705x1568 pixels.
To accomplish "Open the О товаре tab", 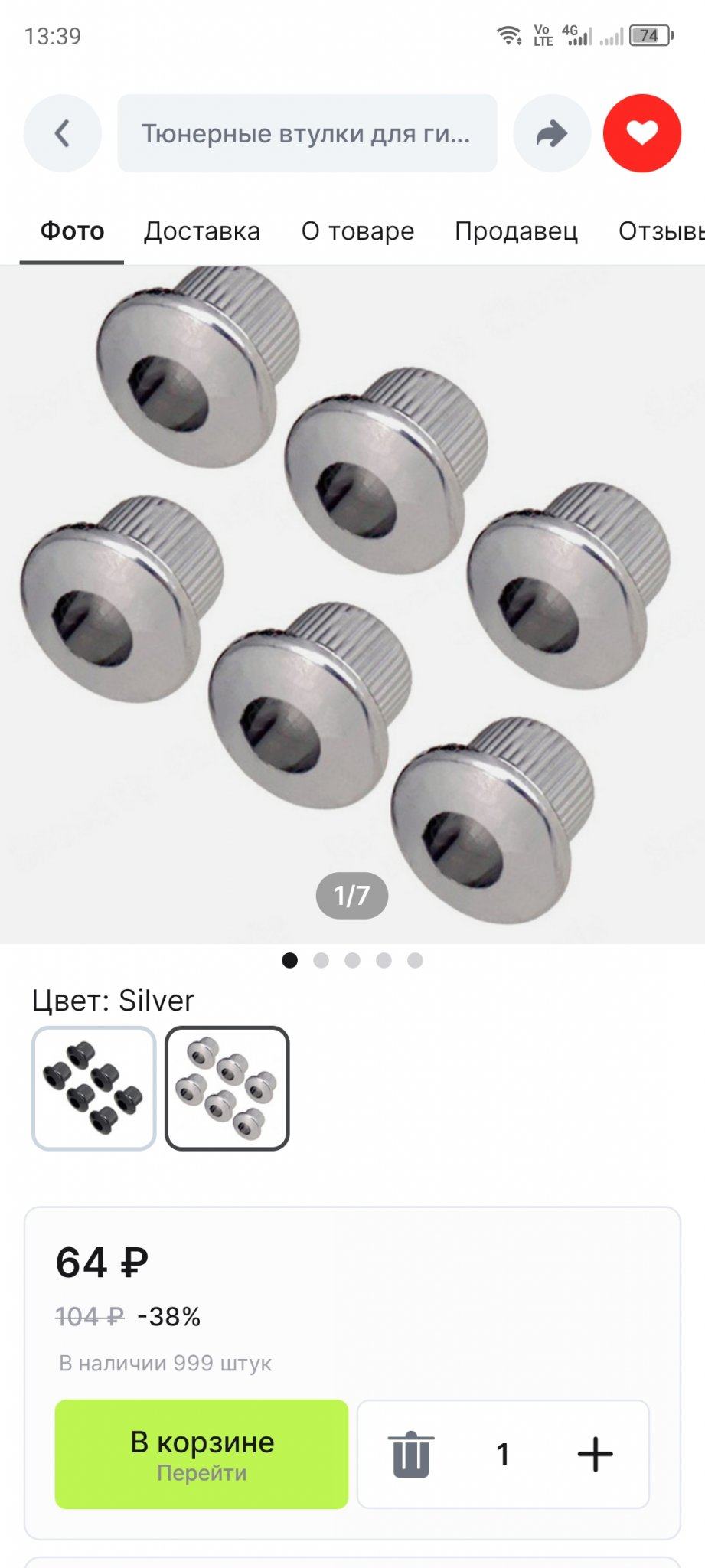I will click(x=357, y=231).
